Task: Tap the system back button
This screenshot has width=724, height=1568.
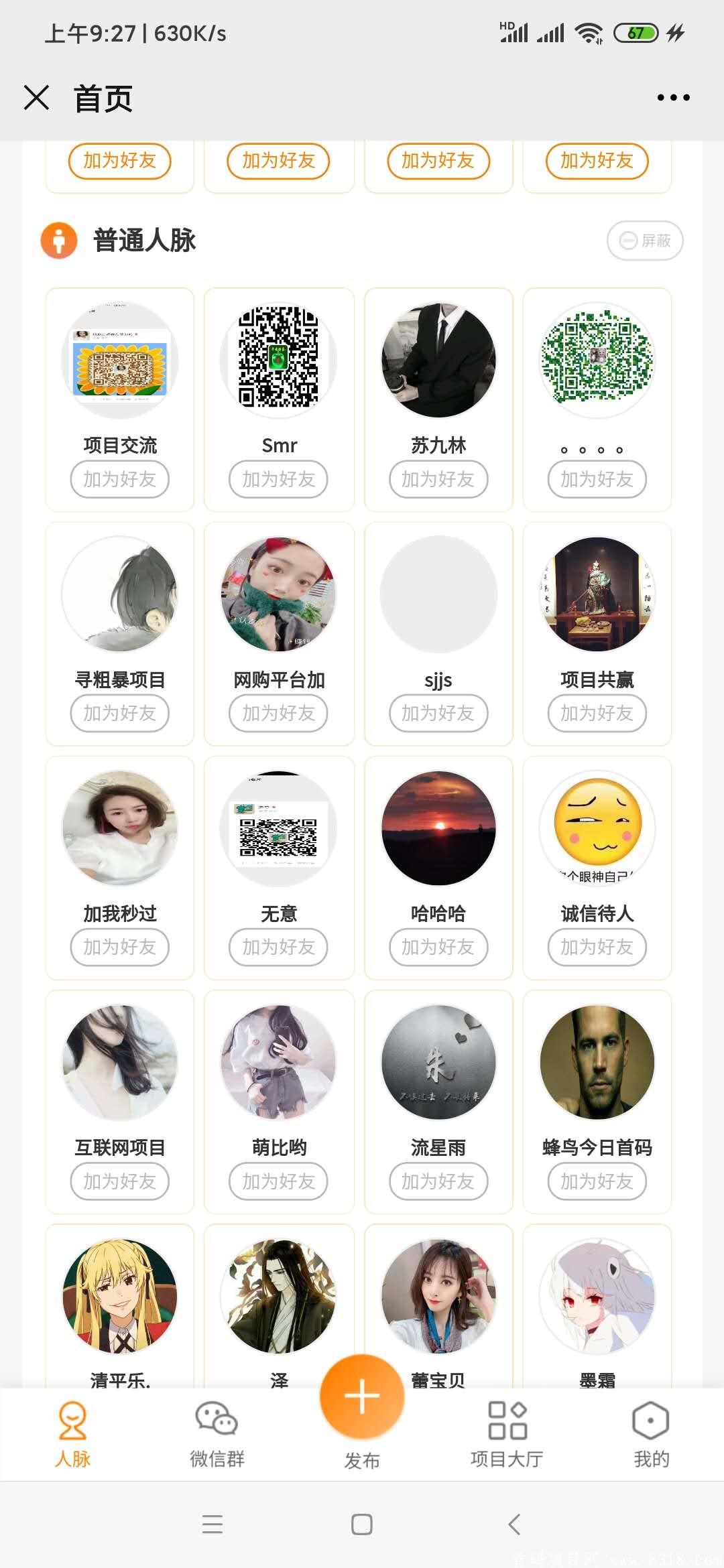Action: point(514,1524)
